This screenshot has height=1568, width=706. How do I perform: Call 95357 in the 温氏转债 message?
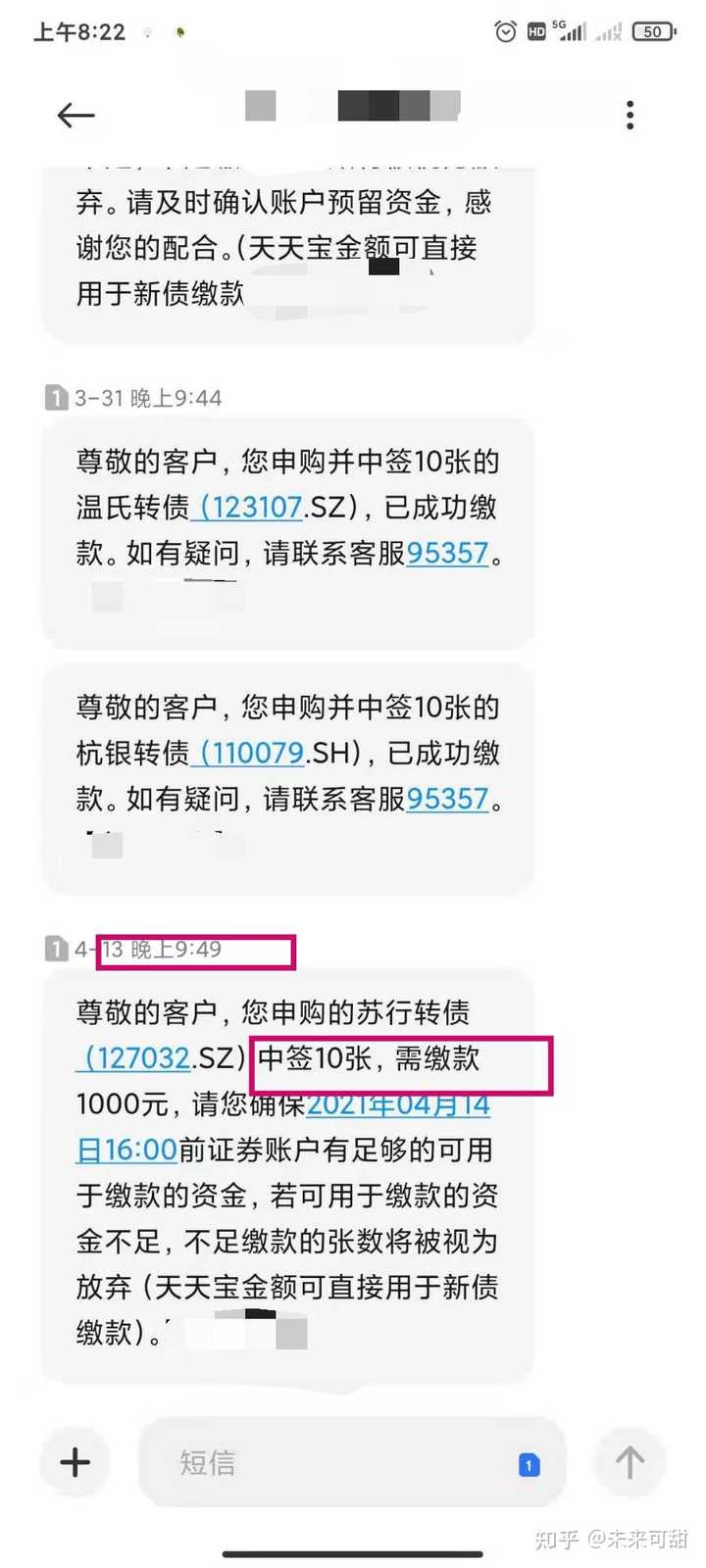[447, 553]
